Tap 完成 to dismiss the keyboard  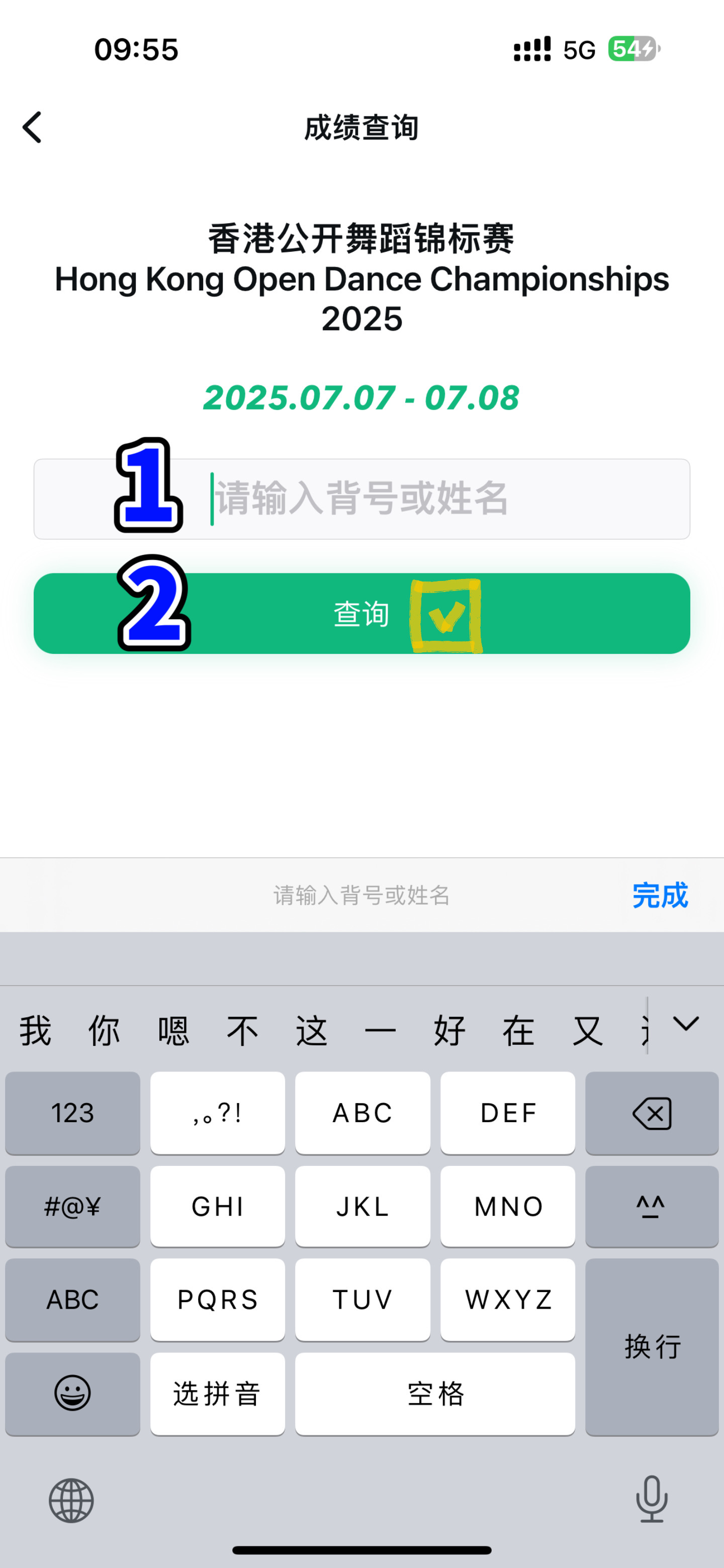[x=660, y=896]
